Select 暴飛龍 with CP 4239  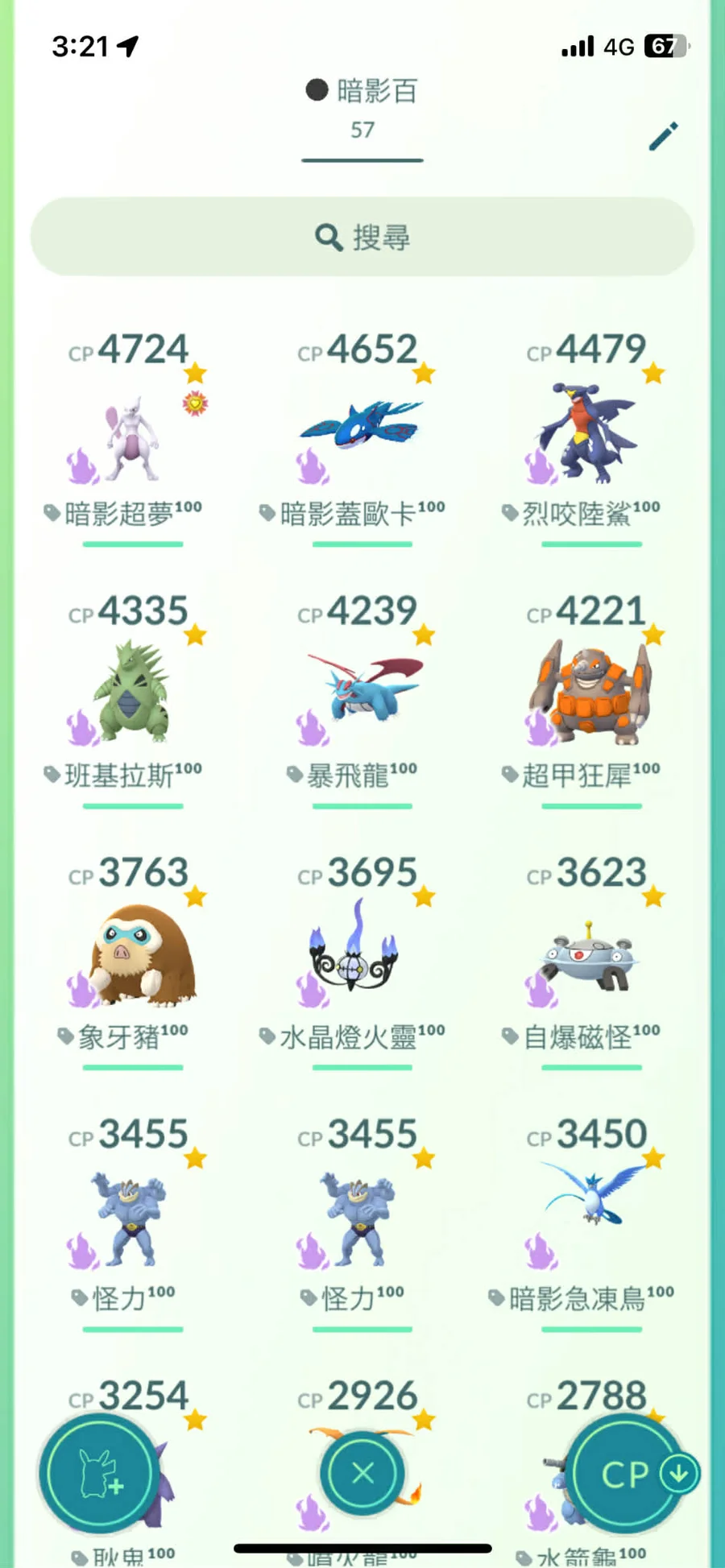(x=362, y=693)
